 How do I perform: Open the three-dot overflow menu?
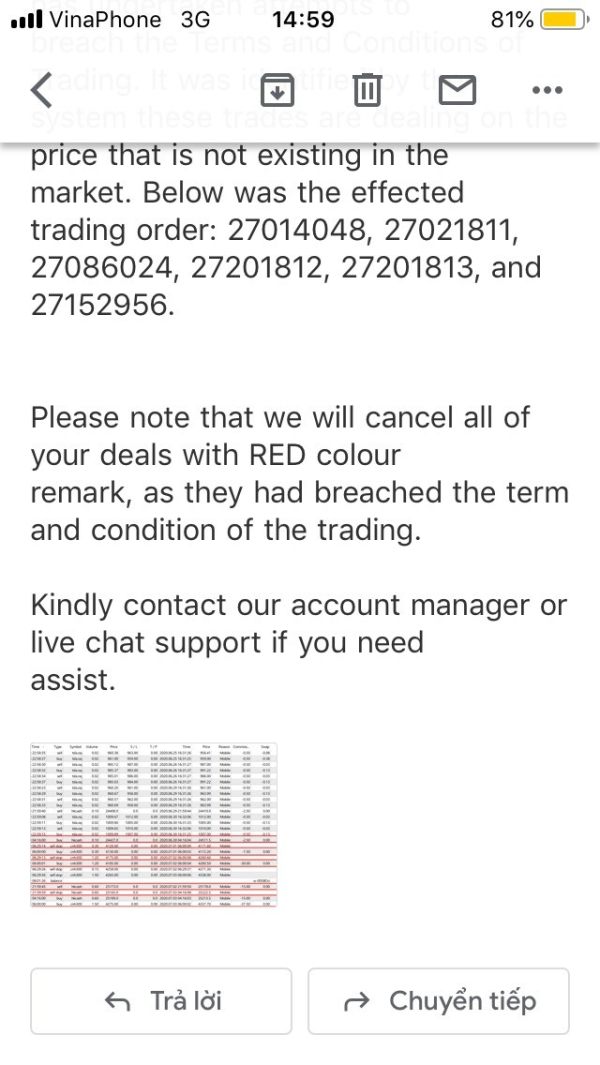[x=547, y=90]
